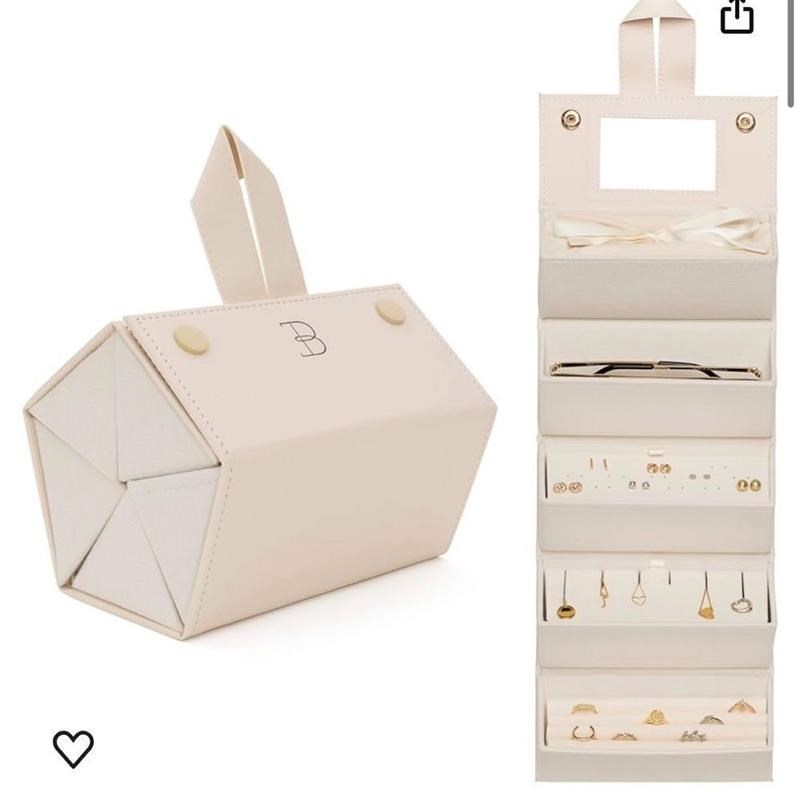800x800 pixels.
Task: Add the product to favorites with heart
Action: pyautogui.click(x=73, y=748)
